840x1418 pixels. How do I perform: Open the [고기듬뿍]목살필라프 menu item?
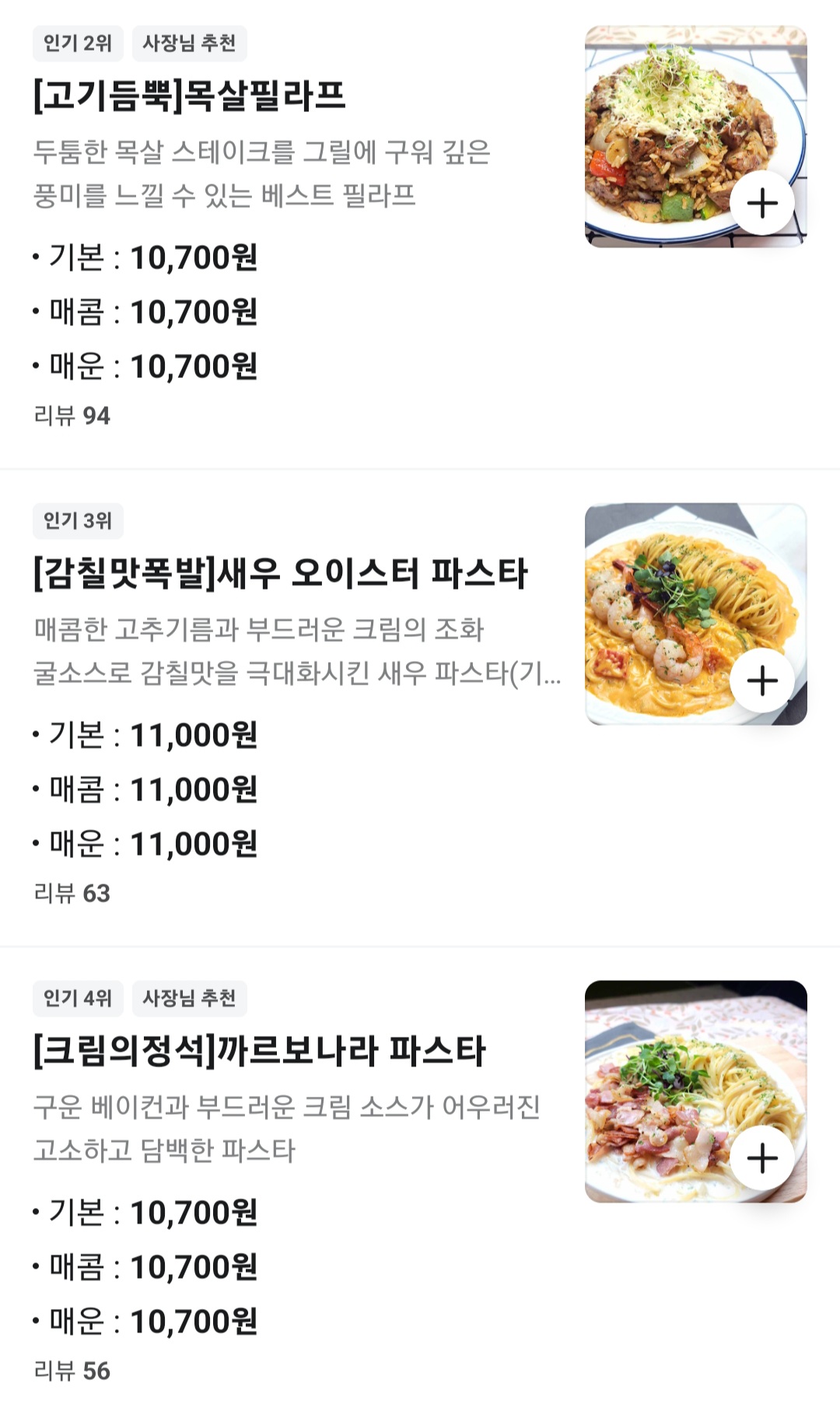point(190,96)
